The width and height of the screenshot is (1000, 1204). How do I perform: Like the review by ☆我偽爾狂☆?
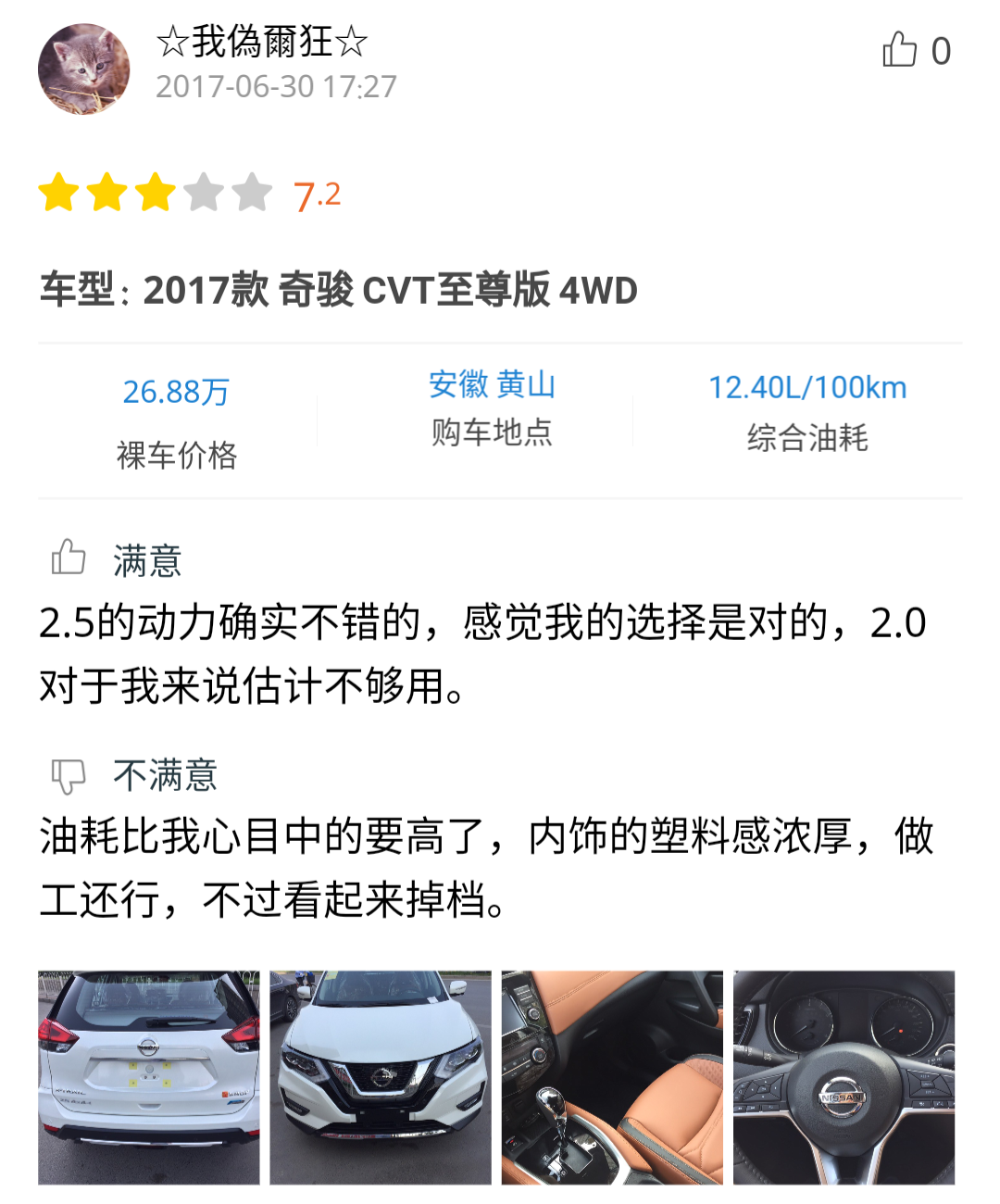(x=900, y=50)
